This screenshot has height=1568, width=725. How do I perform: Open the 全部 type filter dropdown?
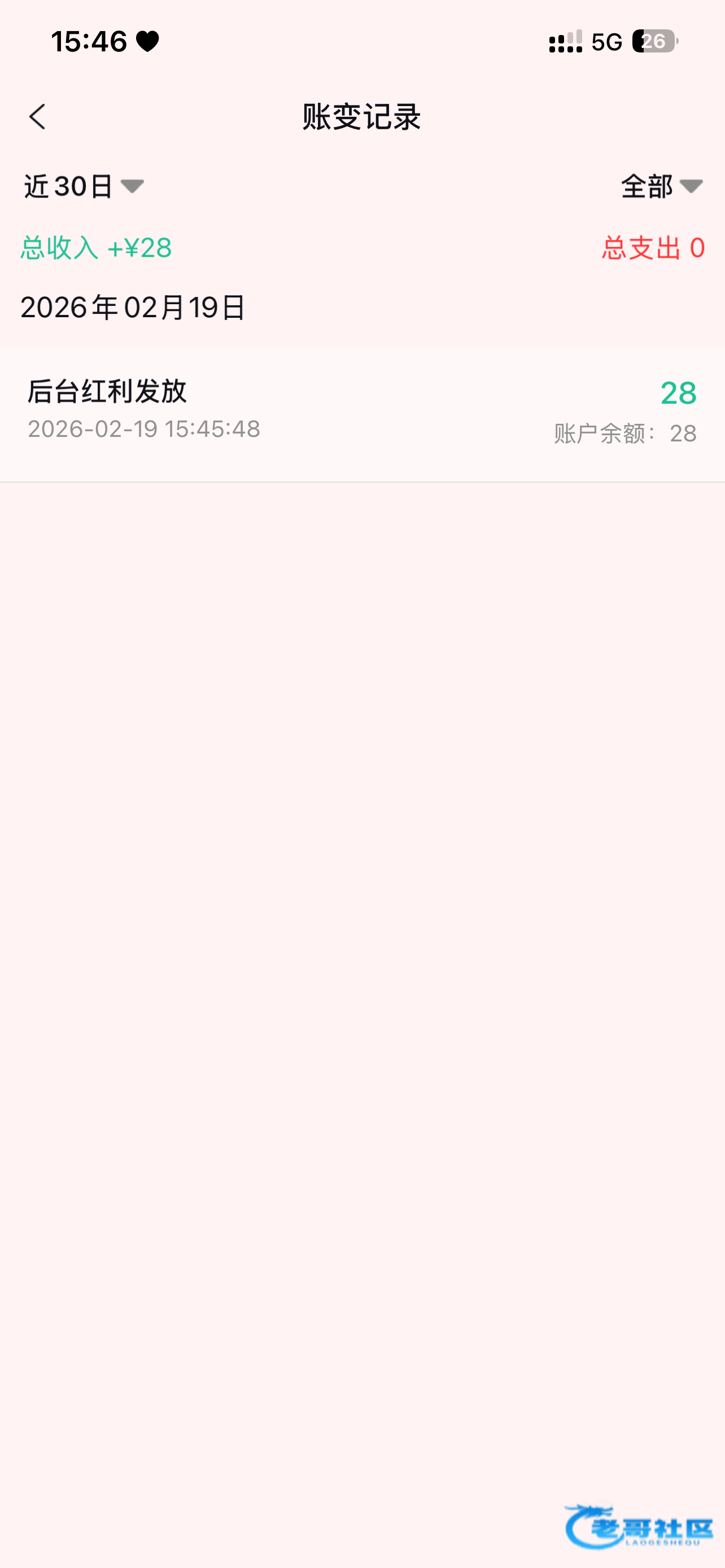661,186
